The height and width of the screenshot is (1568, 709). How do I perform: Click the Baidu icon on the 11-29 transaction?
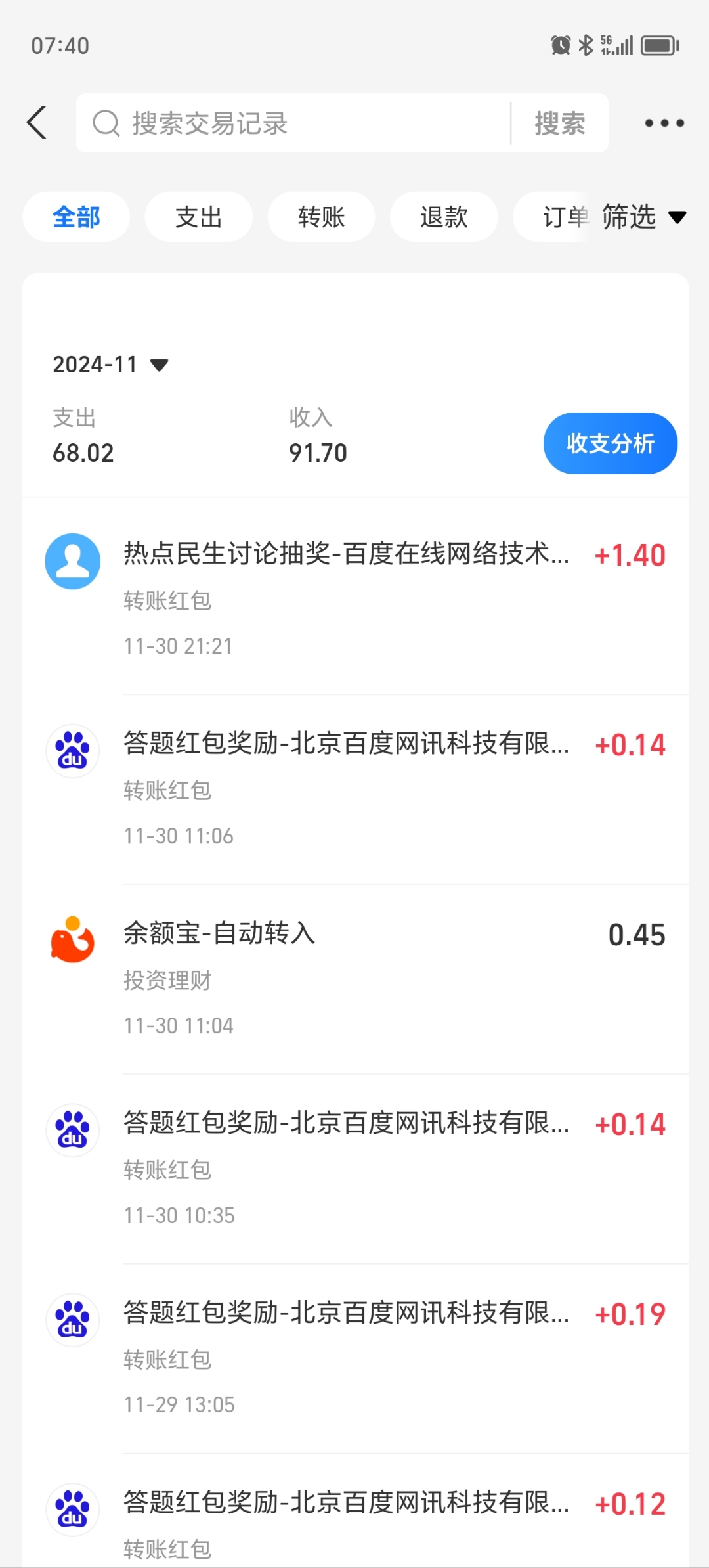point(72,1320)
